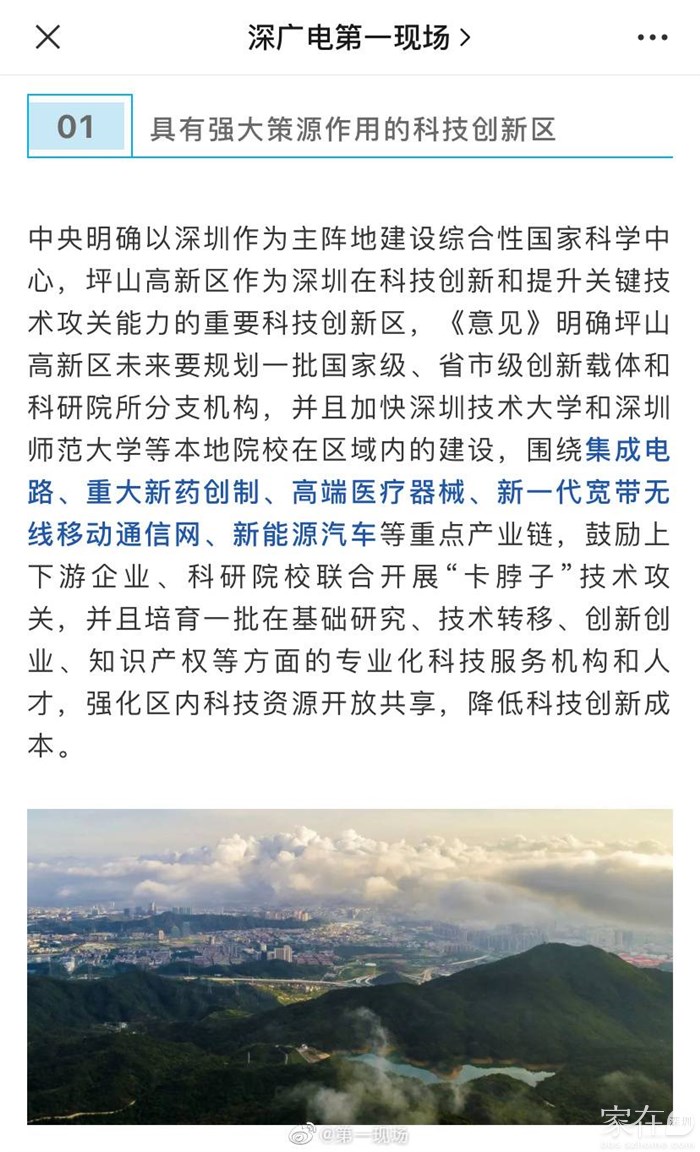View the mountain cityscape photo full screen
Image resolution: width=700 pixels, height=1152 pixels.
[350, 965]
